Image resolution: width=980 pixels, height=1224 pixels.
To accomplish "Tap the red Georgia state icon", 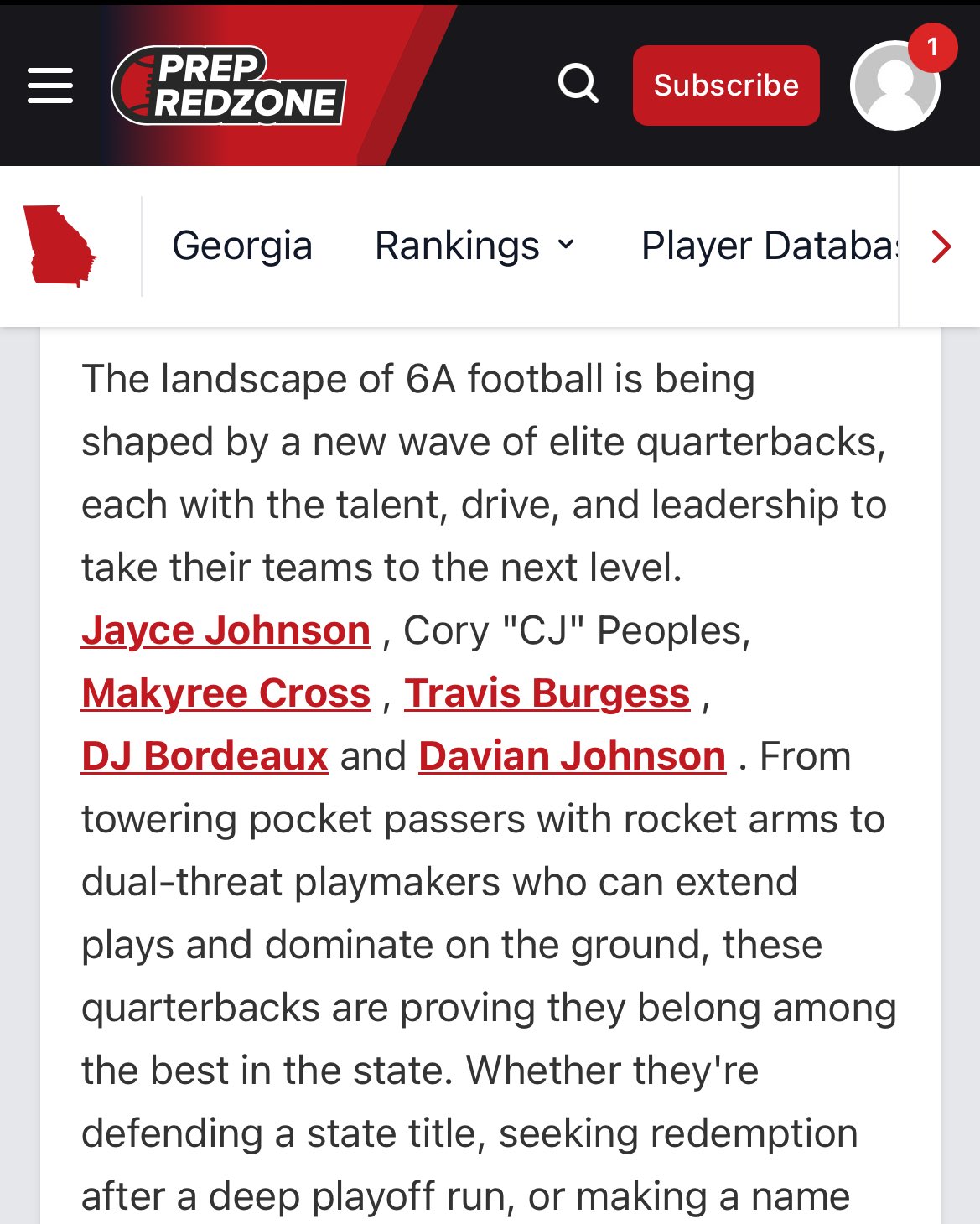I will (60, 246).
